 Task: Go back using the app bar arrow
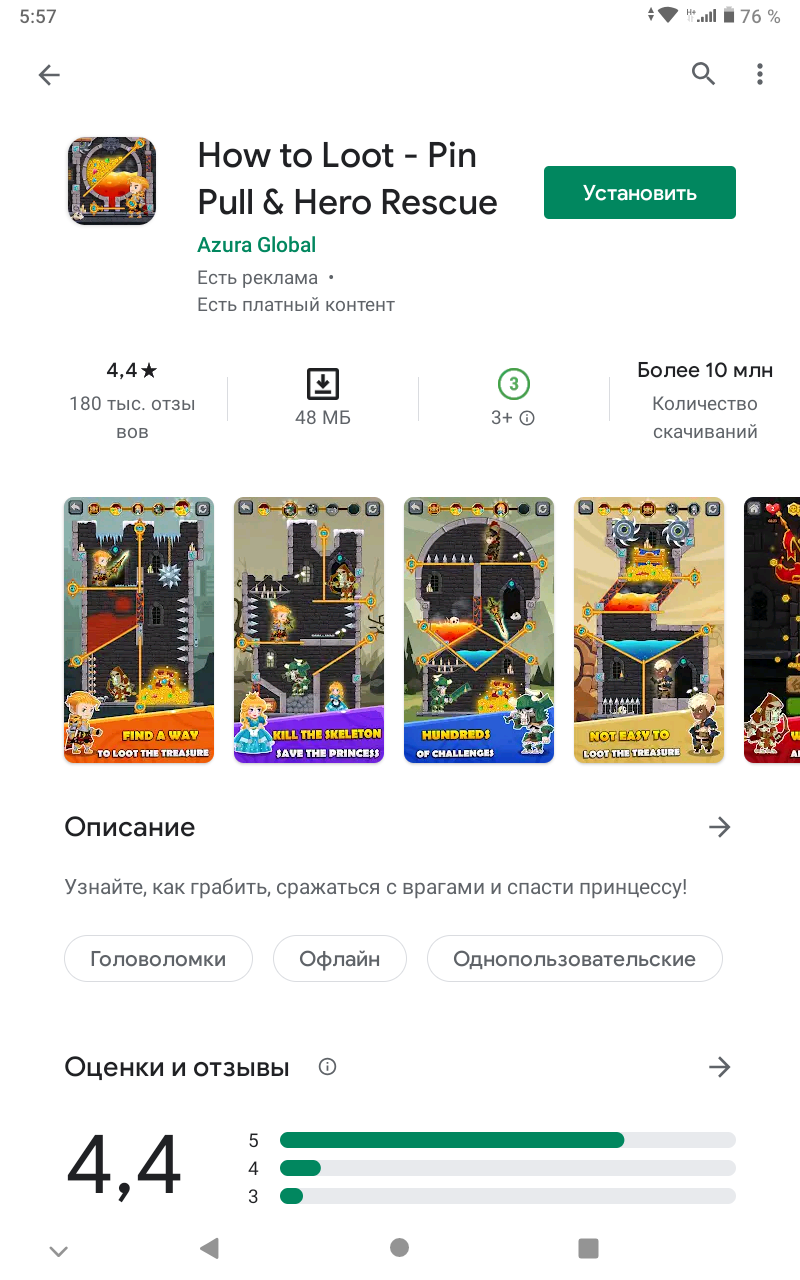(x=49, y=75)
